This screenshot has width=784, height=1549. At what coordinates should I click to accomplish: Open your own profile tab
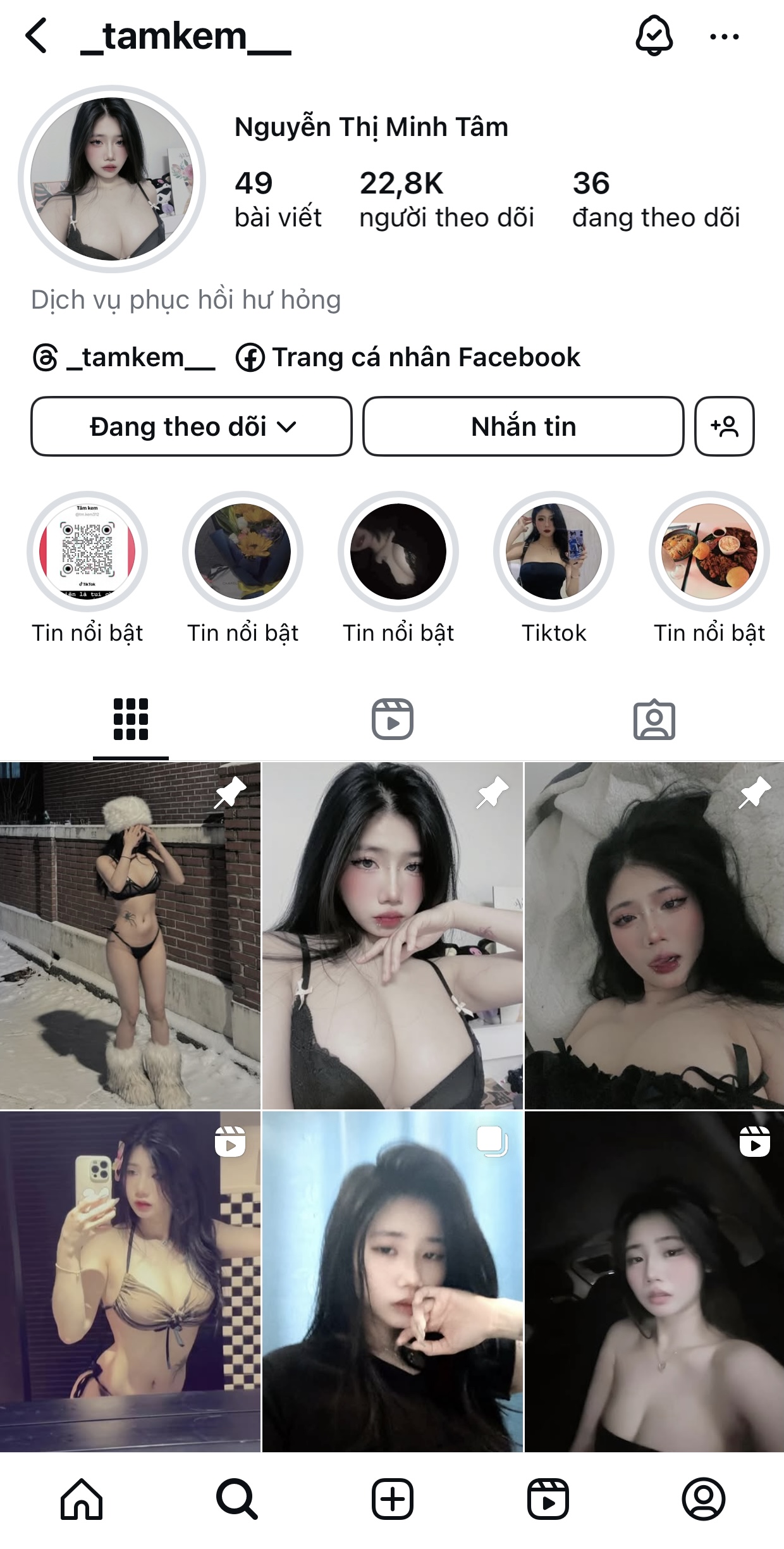click(x=703, y=1498)
